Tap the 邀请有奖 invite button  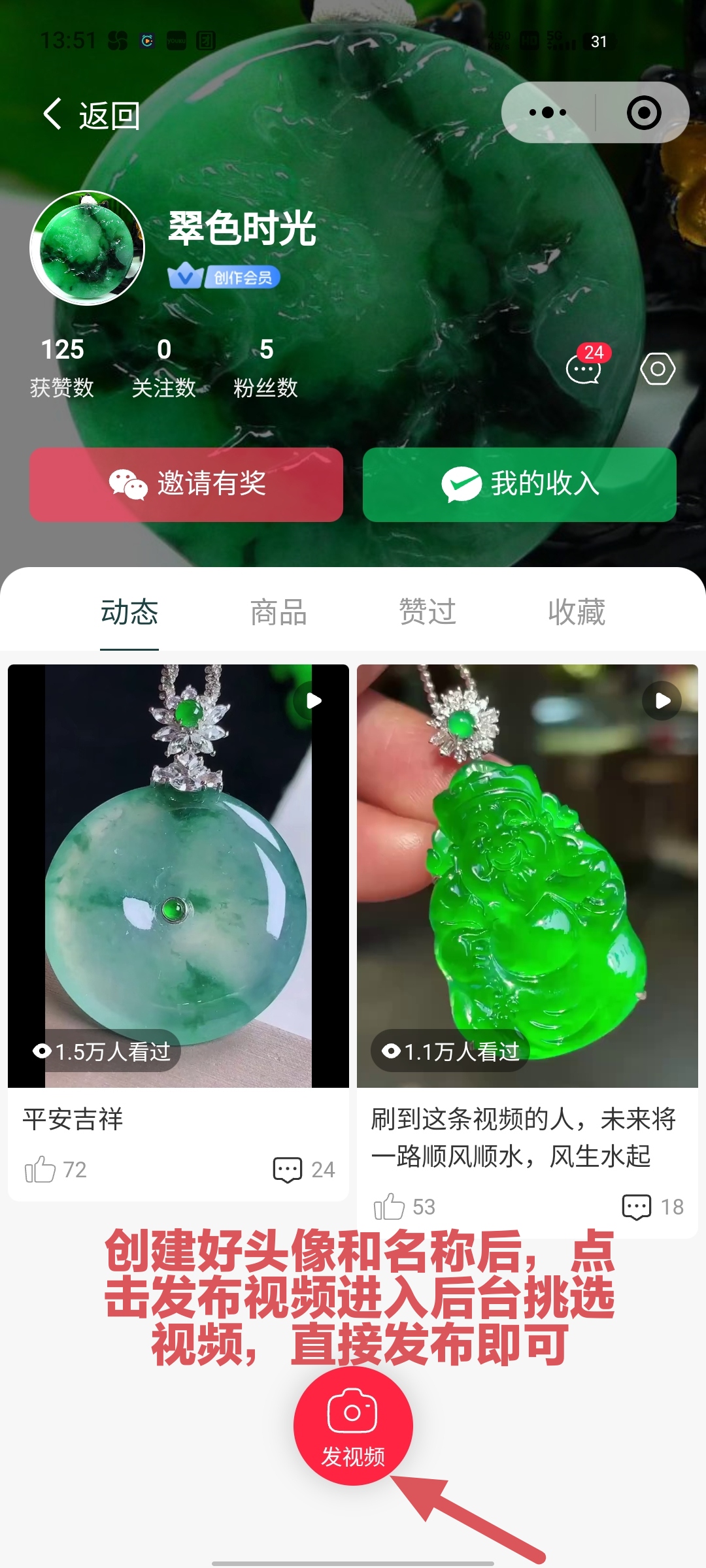click(x=186, y=484)
